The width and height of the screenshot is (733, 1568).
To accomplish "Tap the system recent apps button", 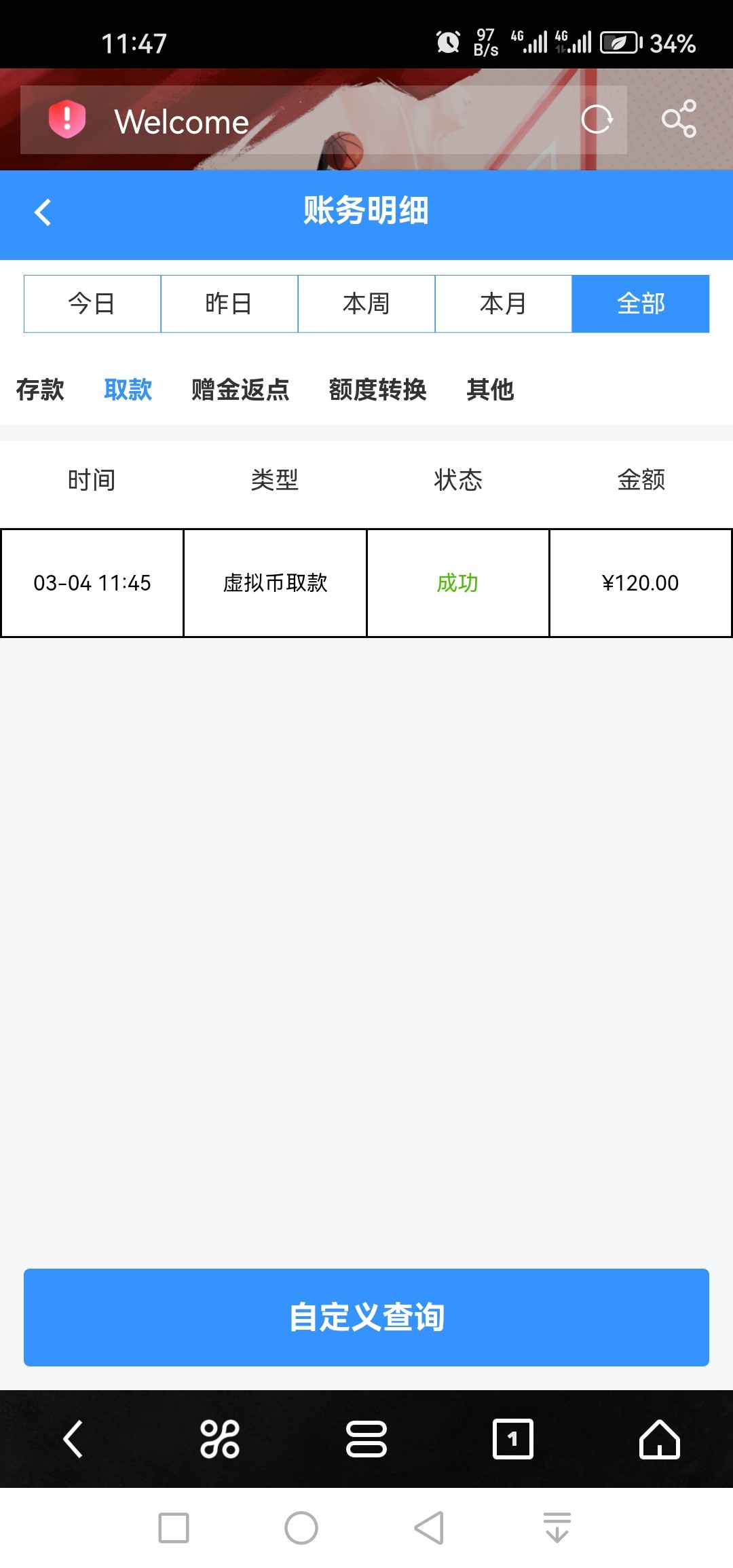I will pyautogui.click(x=174, y=1528).
